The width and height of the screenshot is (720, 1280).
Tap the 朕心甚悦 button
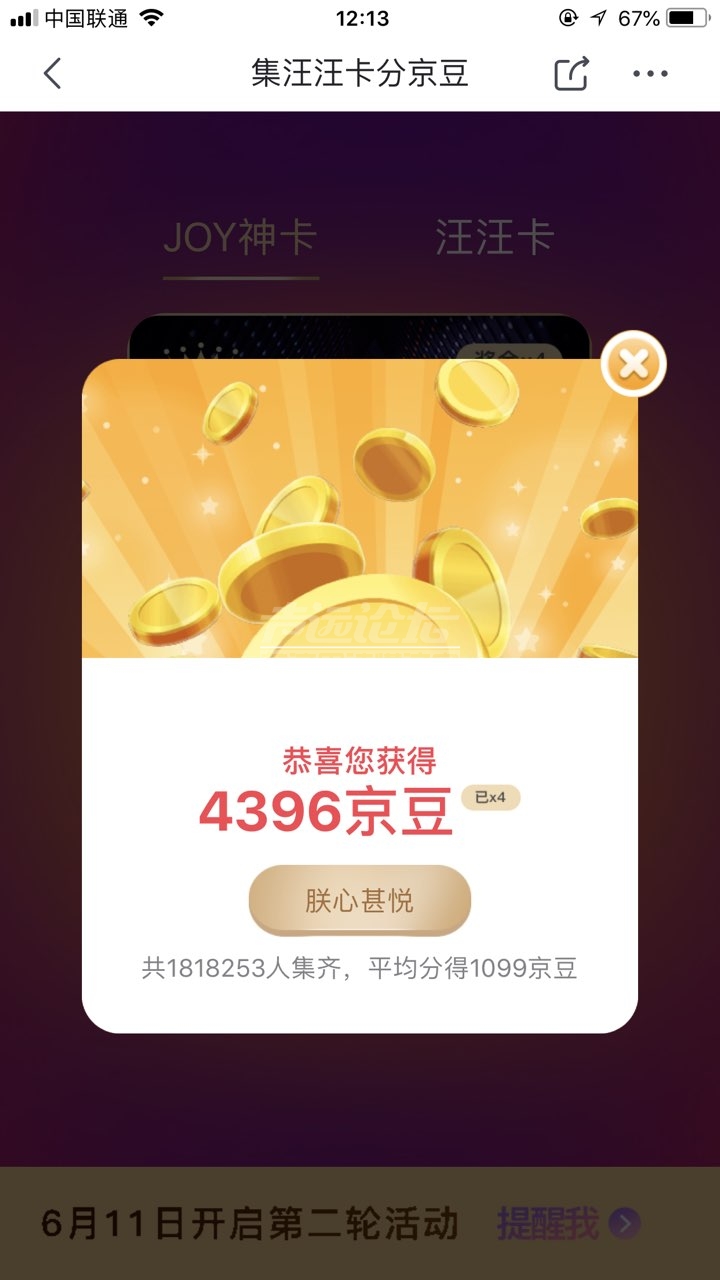[x=359, y=900]
